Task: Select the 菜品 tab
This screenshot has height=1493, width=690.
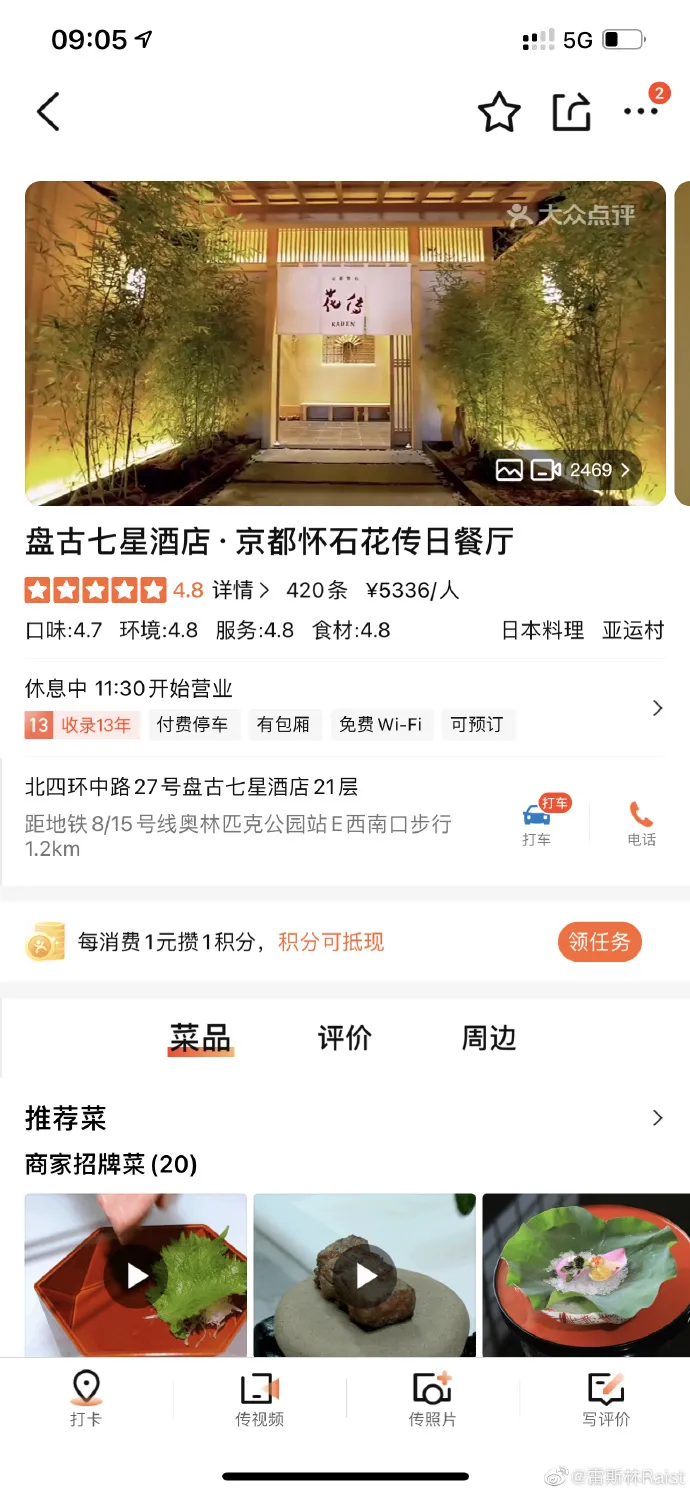Action: pos(200,1038)
